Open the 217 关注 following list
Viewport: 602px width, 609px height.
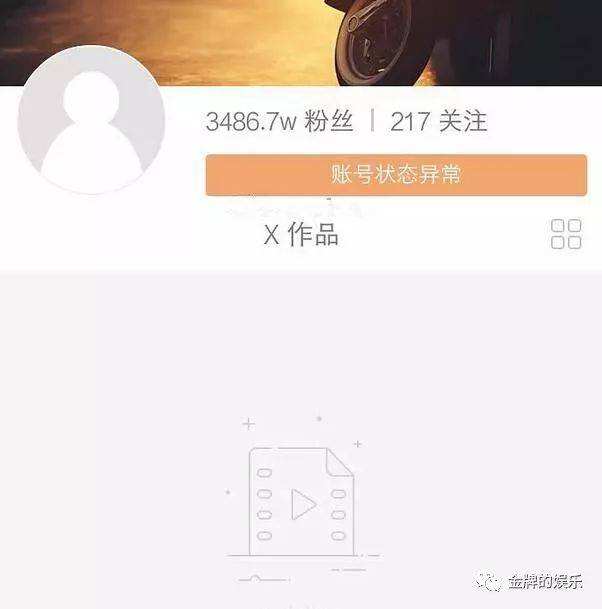tap(438, 122)
